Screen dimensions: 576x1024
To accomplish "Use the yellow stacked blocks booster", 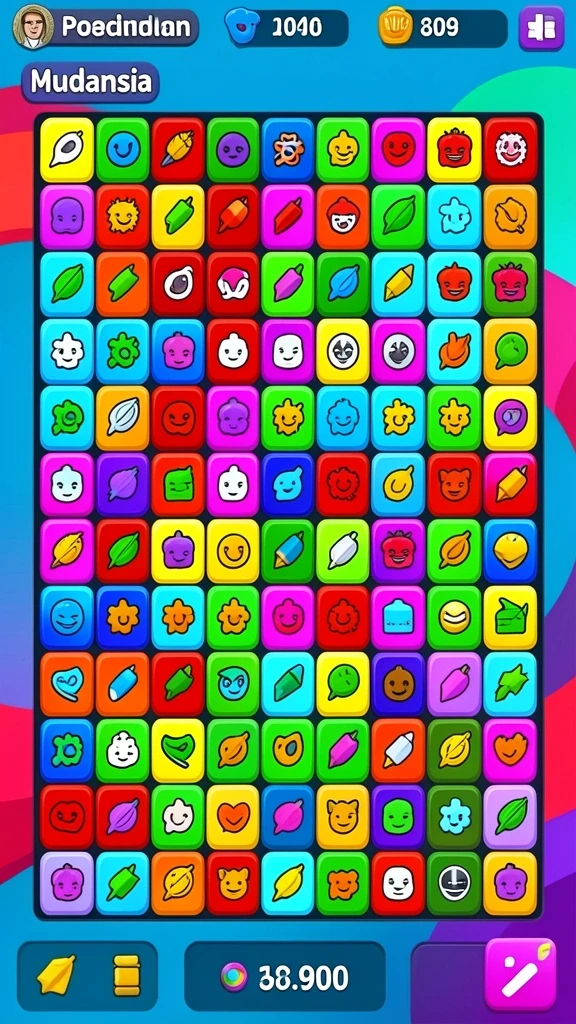I will click(126, 976).
